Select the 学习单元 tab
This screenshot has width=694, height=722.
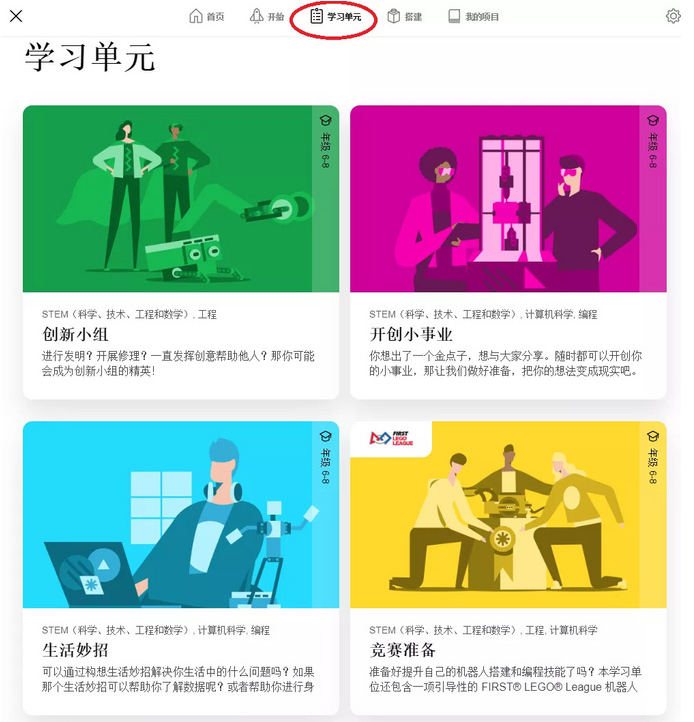click(335, 17)
